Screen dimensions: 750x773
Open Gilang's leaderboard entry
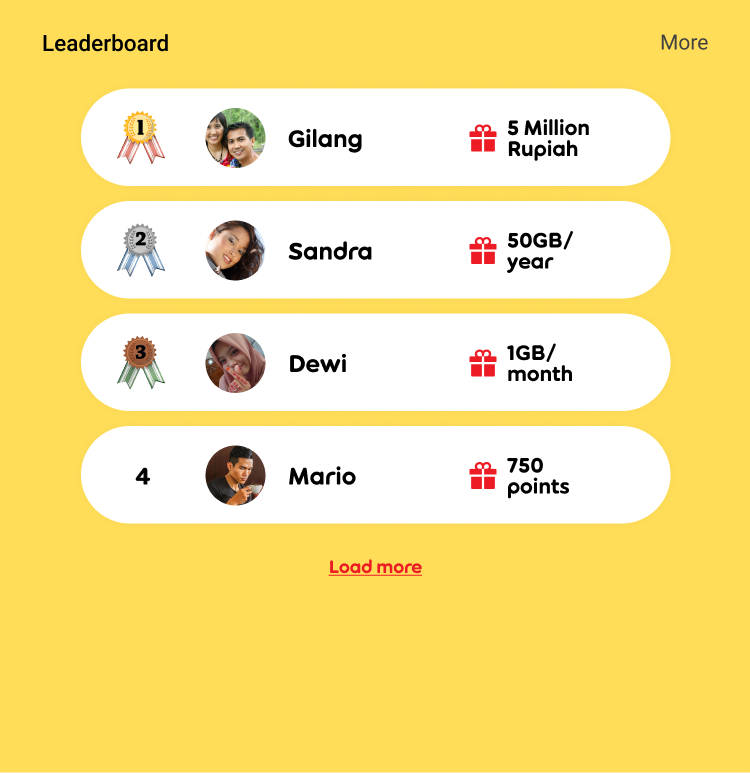[375, 138]
